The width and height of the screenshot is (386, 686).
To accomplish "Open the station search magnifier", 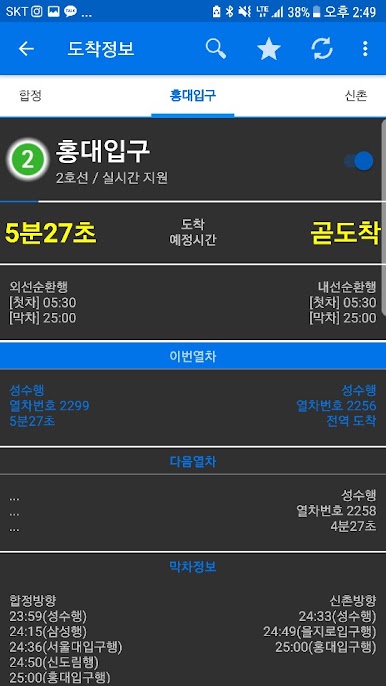I will 216,48.
